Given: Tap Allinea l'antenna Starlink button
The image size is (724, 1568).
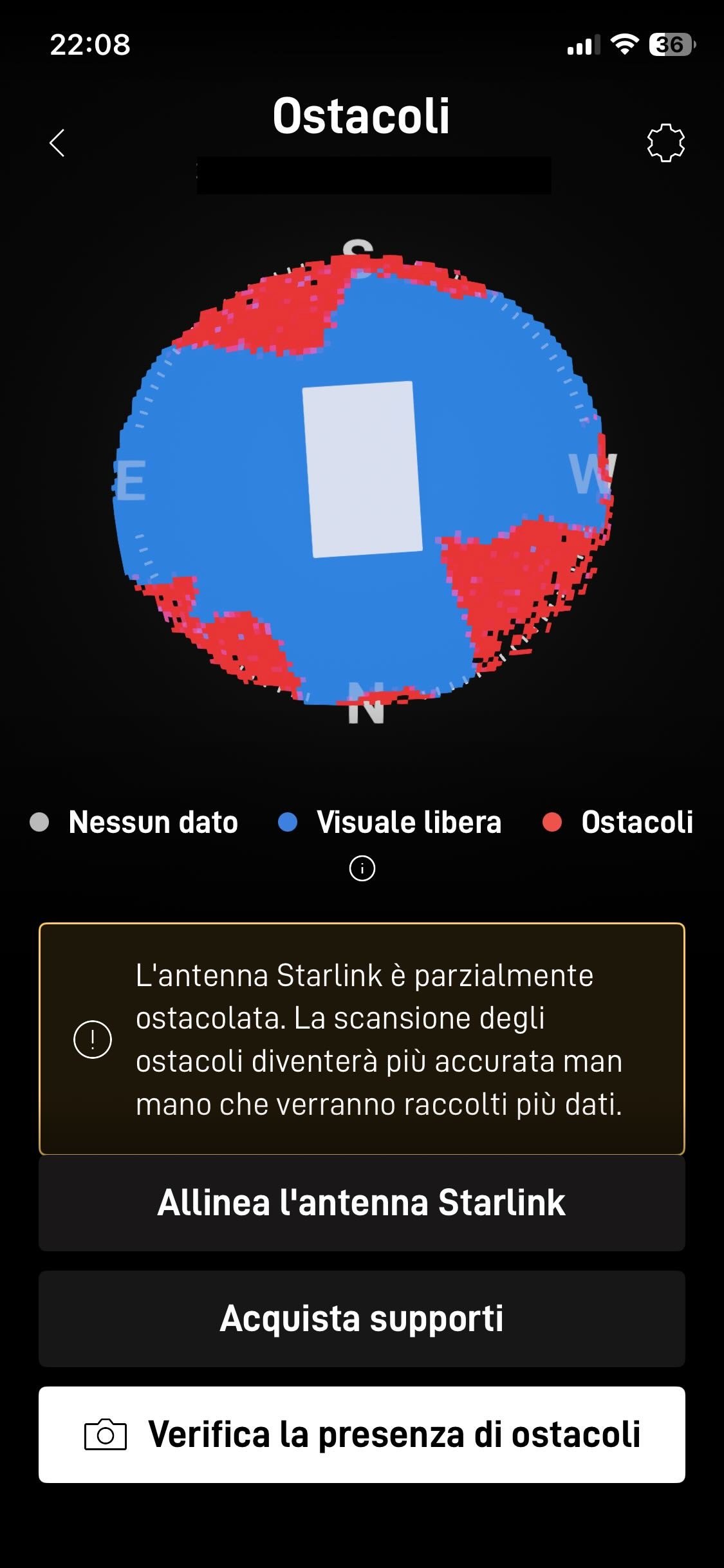Looking at the screenshot, I should [362, 1203].
